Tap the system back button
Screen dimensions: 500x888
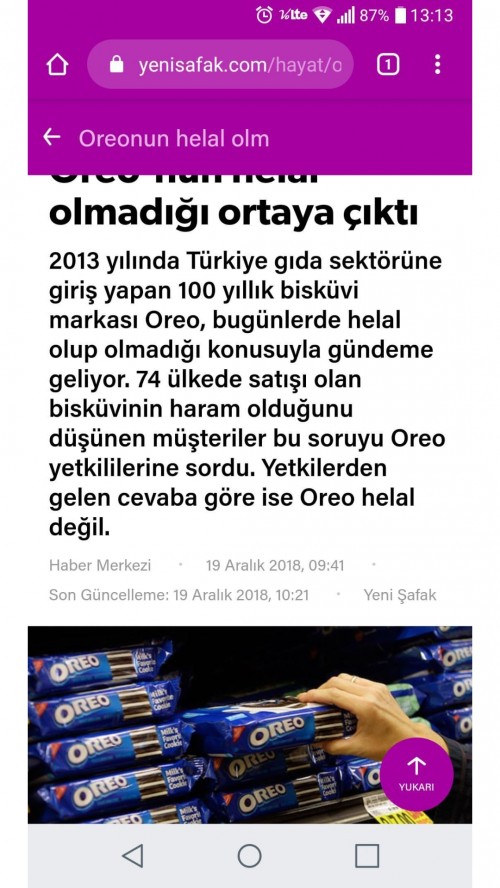point(133,856)
